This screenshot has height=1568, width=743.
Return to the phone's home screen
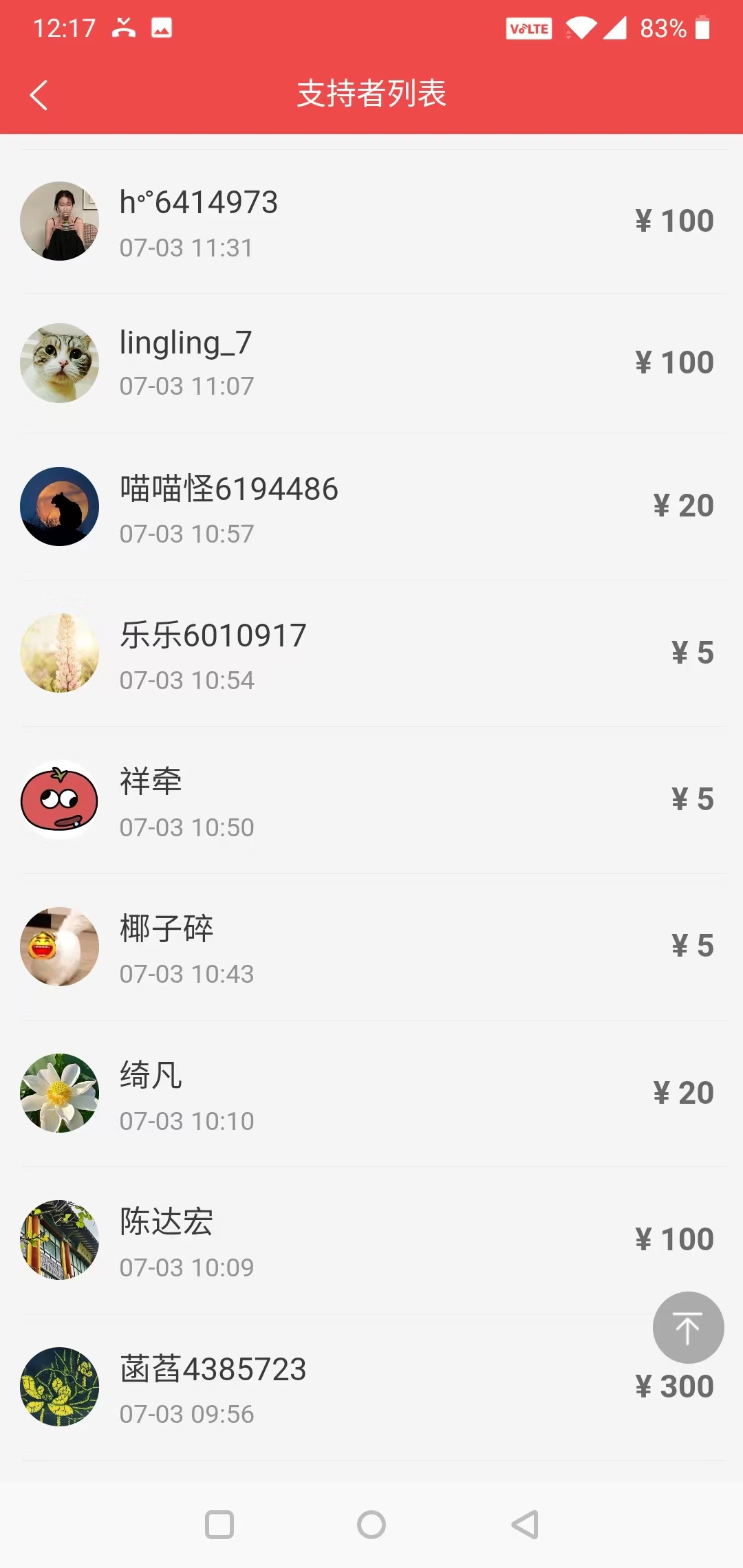click(371, 1525)
